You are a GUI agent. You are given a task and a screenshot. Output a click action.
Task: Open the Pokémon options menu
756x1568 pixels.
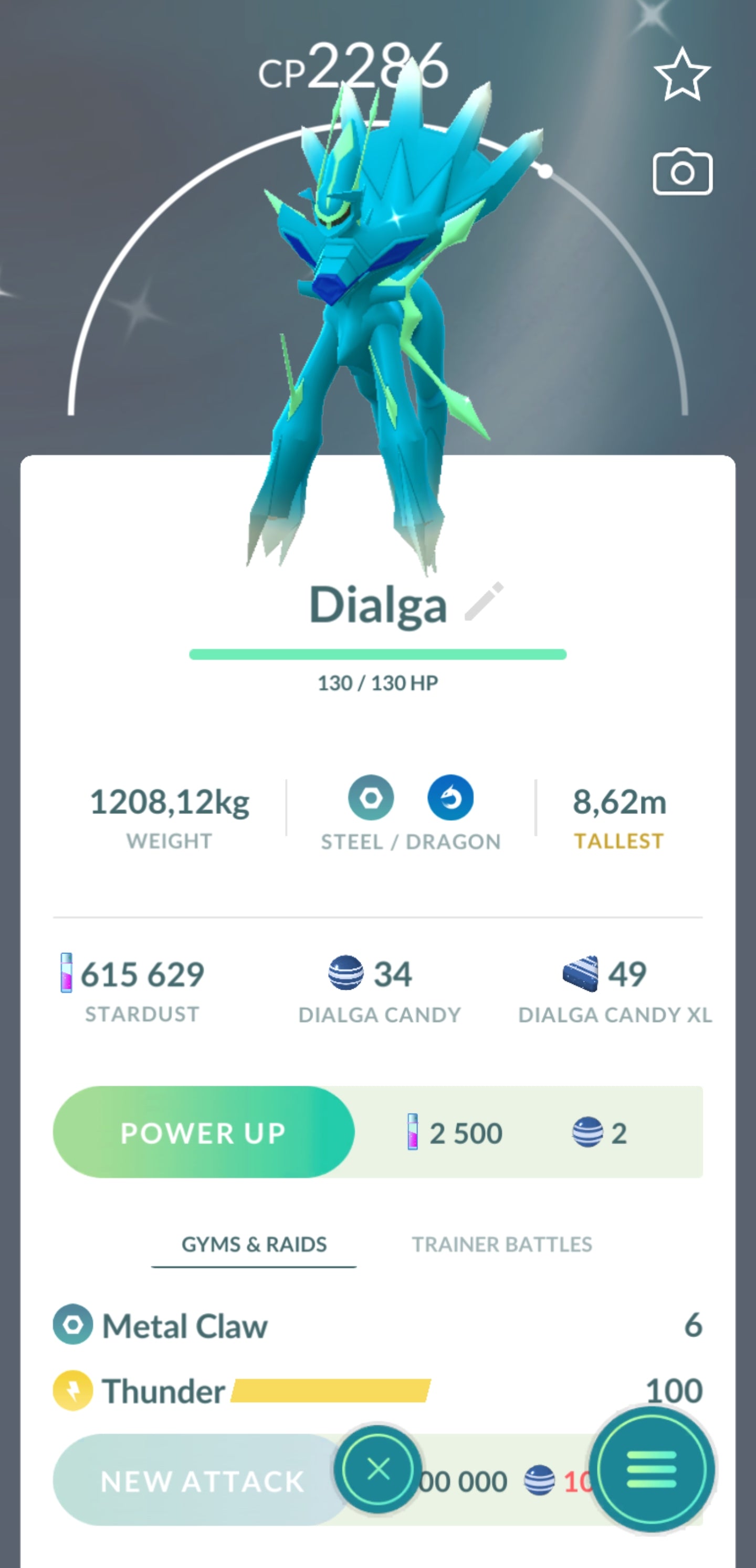[651, 1469]
